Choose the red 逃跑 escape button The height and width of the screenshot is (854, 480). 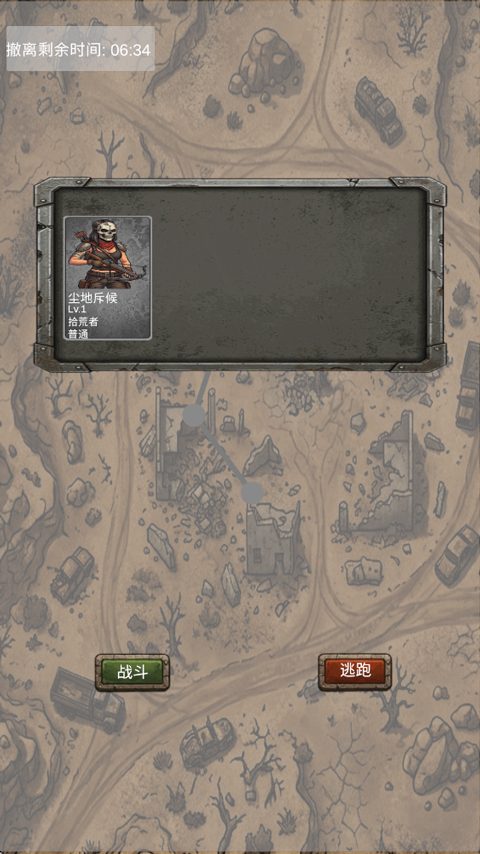pos(355,672)
